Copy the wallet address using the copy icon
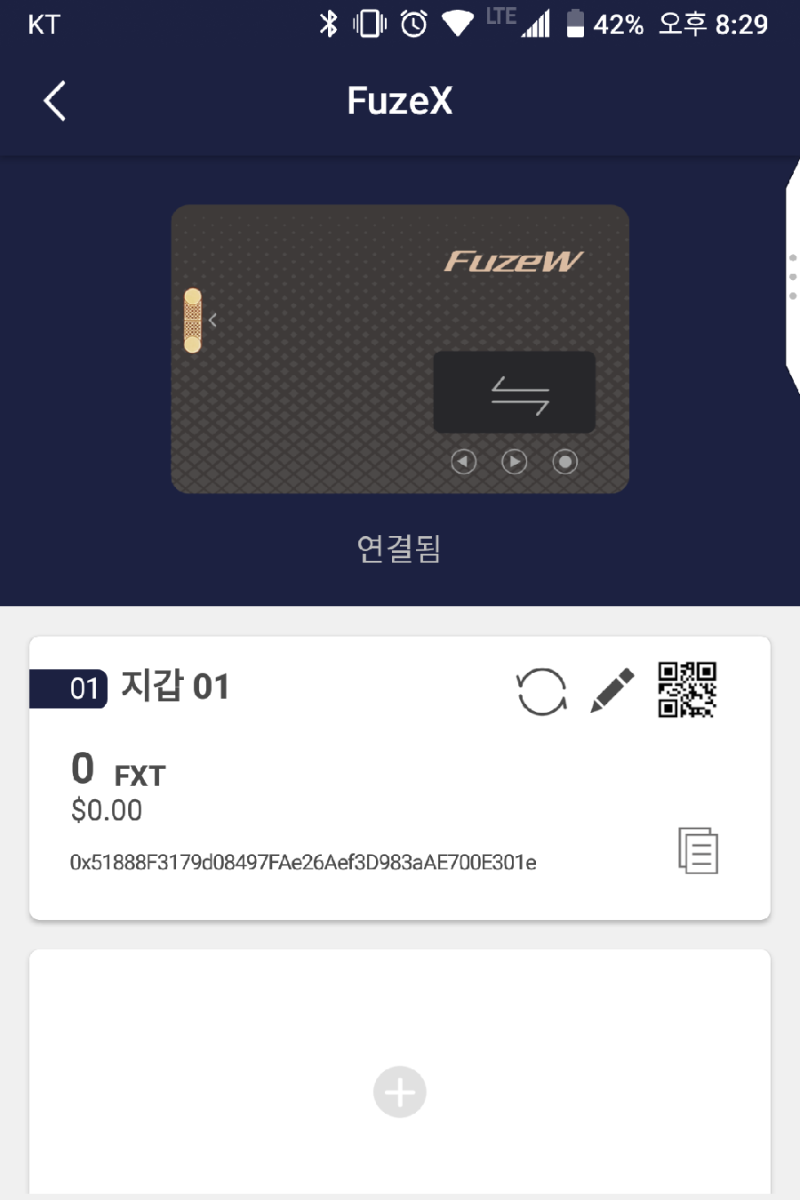800x1200 pixels. click(700, 850)
